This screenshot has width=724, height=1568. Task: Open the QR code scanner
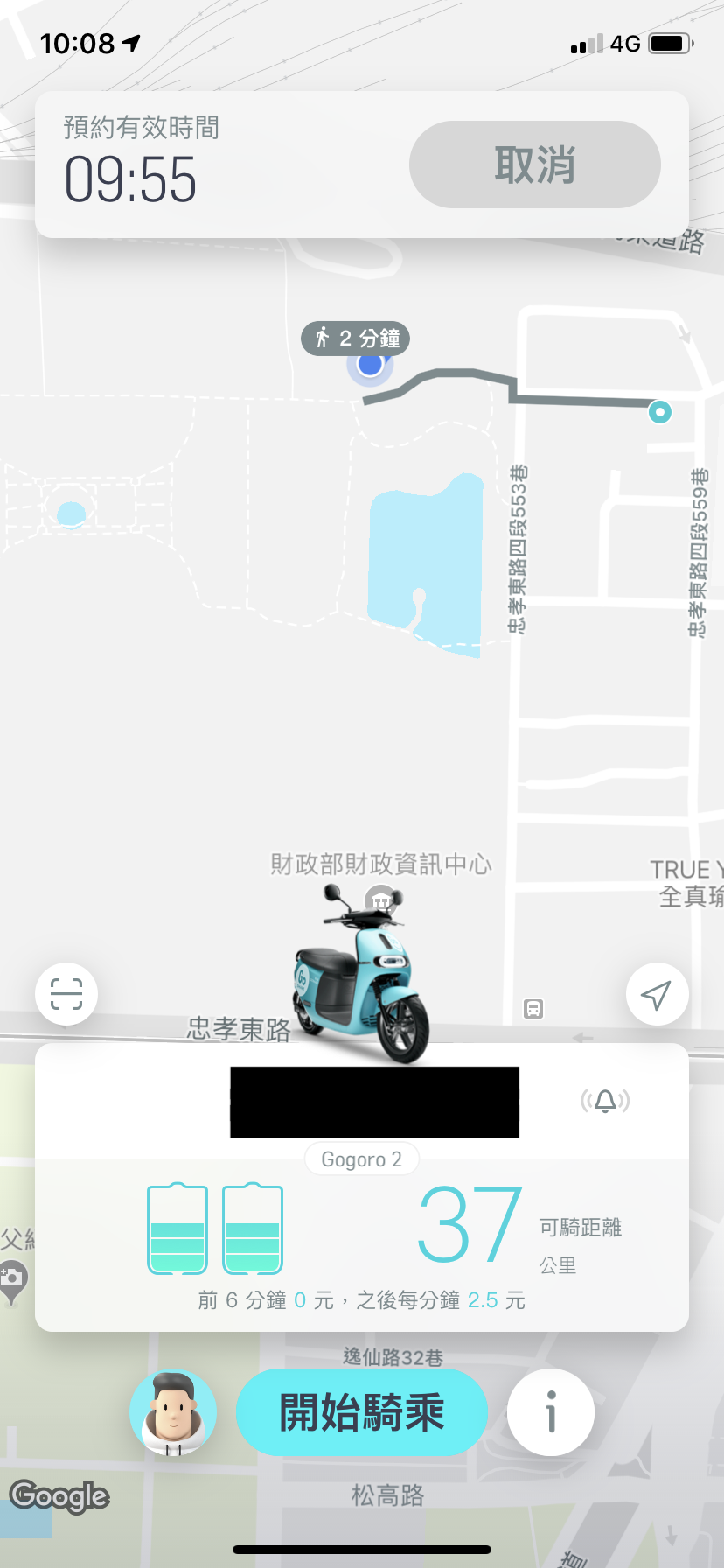(x=66, y=994)
